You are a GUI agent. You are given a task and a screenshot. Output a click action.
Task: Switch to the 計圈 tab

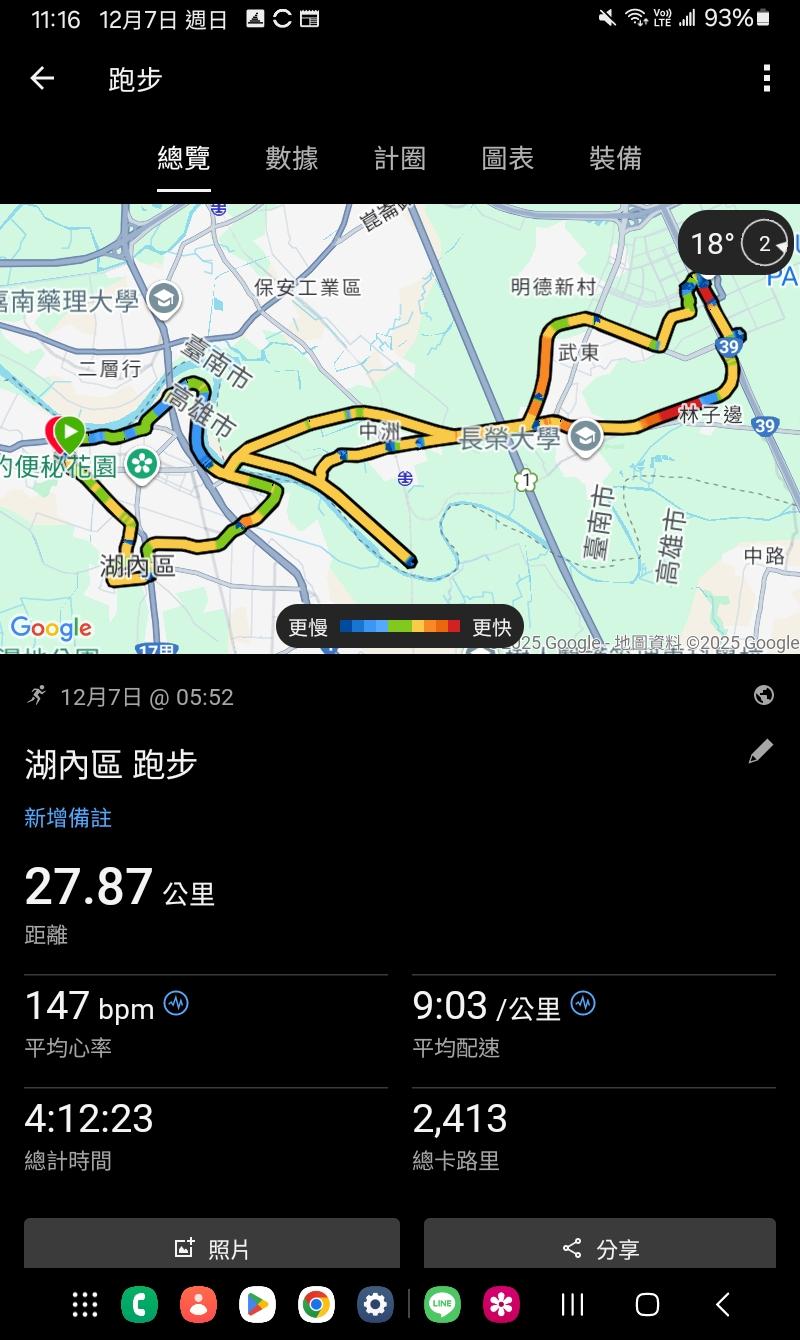[400, 158]
